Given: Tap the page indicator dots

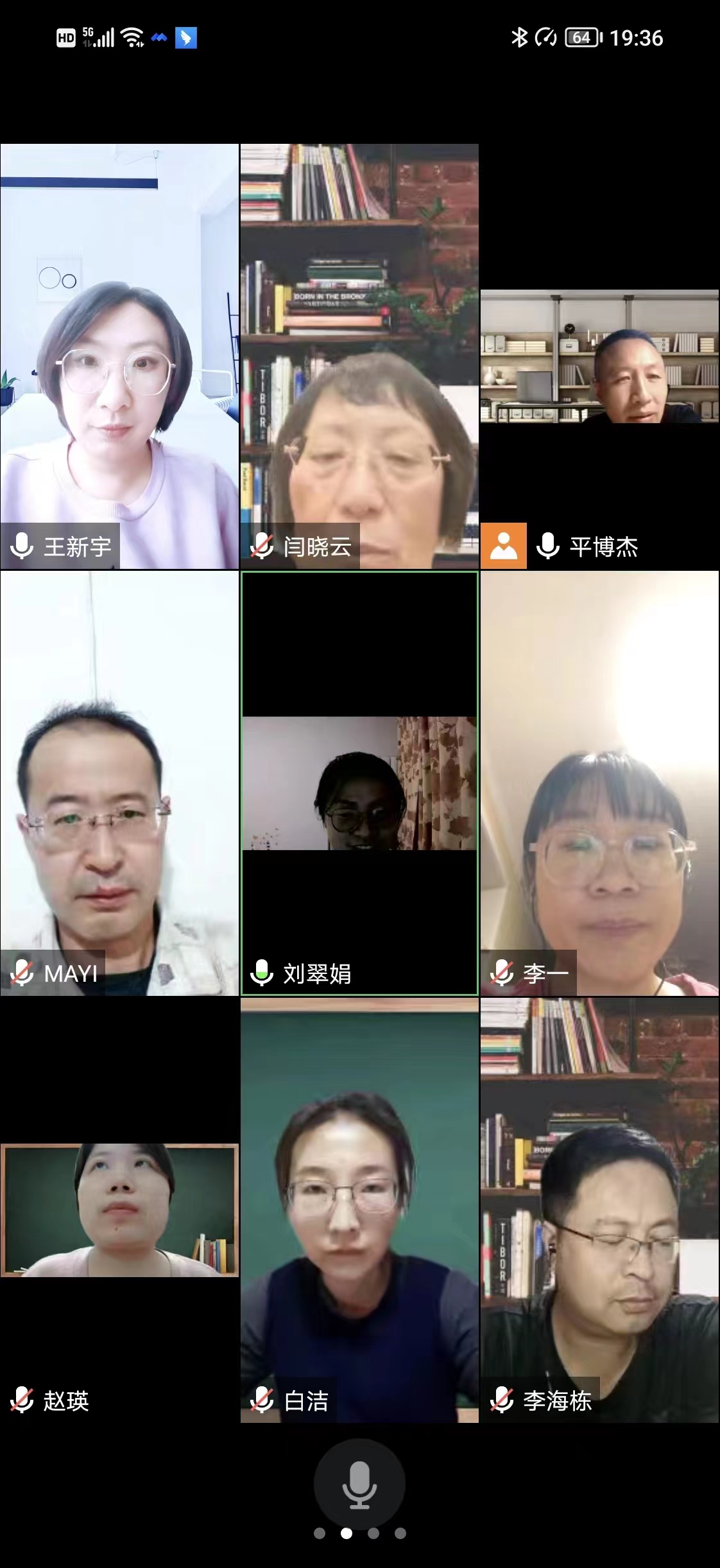Looking at the screenshot, I should click(x=359, y=1534).
